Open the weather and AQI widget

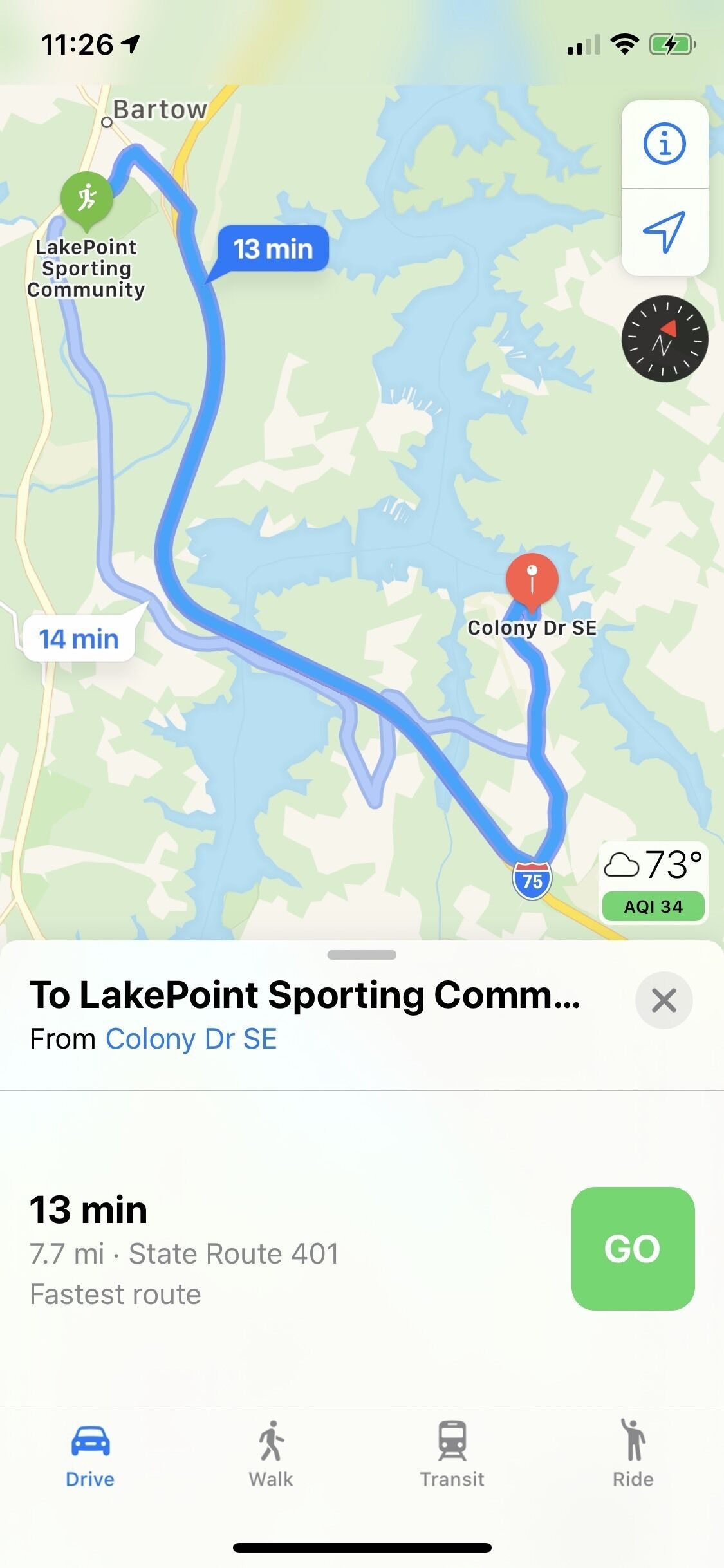coord(653,882)
